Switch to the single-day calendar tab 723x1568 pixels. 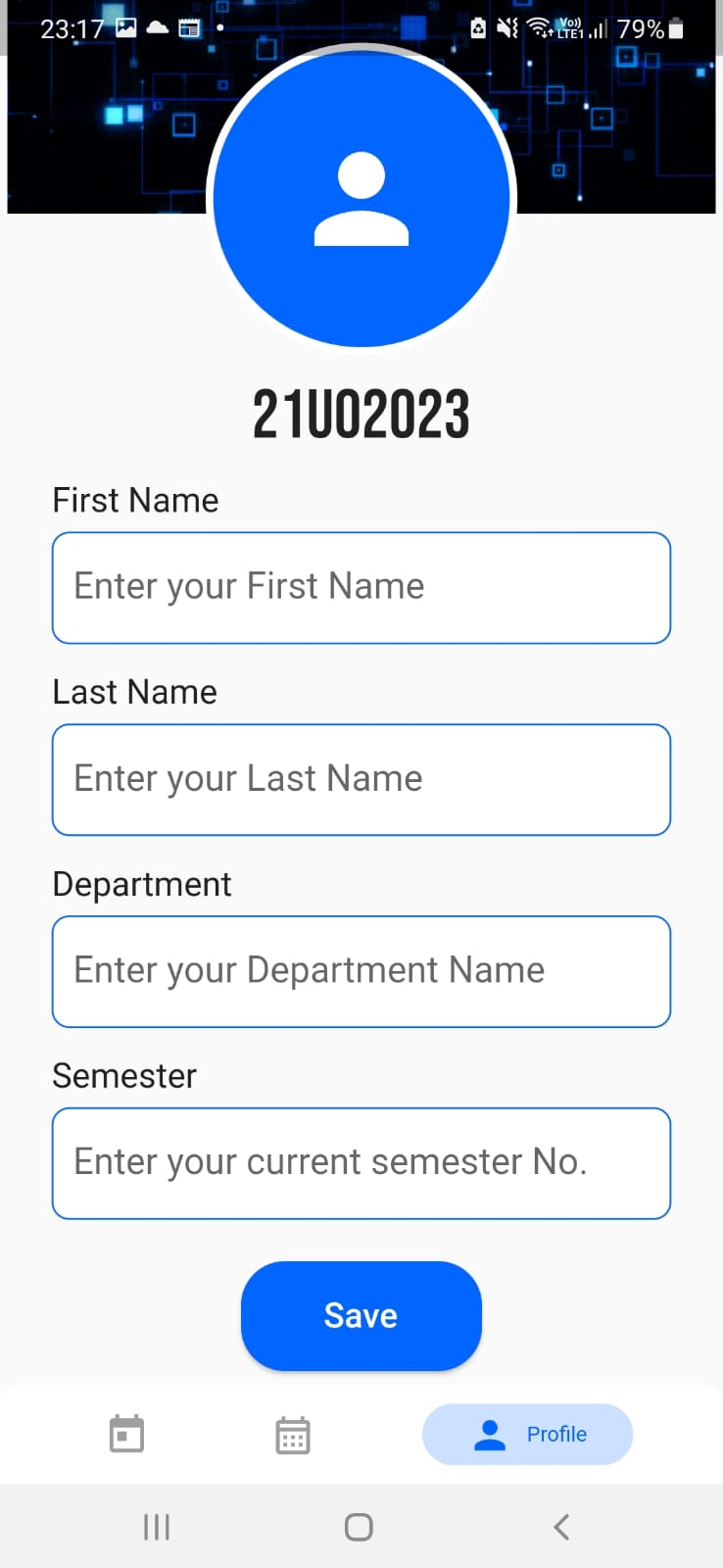(x=126, y=1435)
